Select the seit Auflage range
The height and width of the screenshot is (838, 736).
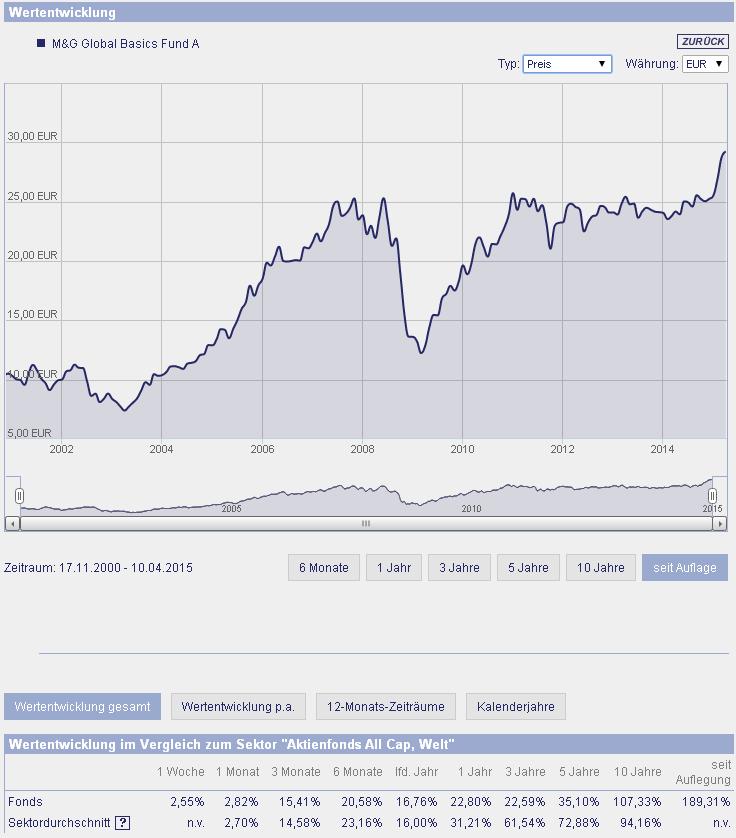click(685, 568)
